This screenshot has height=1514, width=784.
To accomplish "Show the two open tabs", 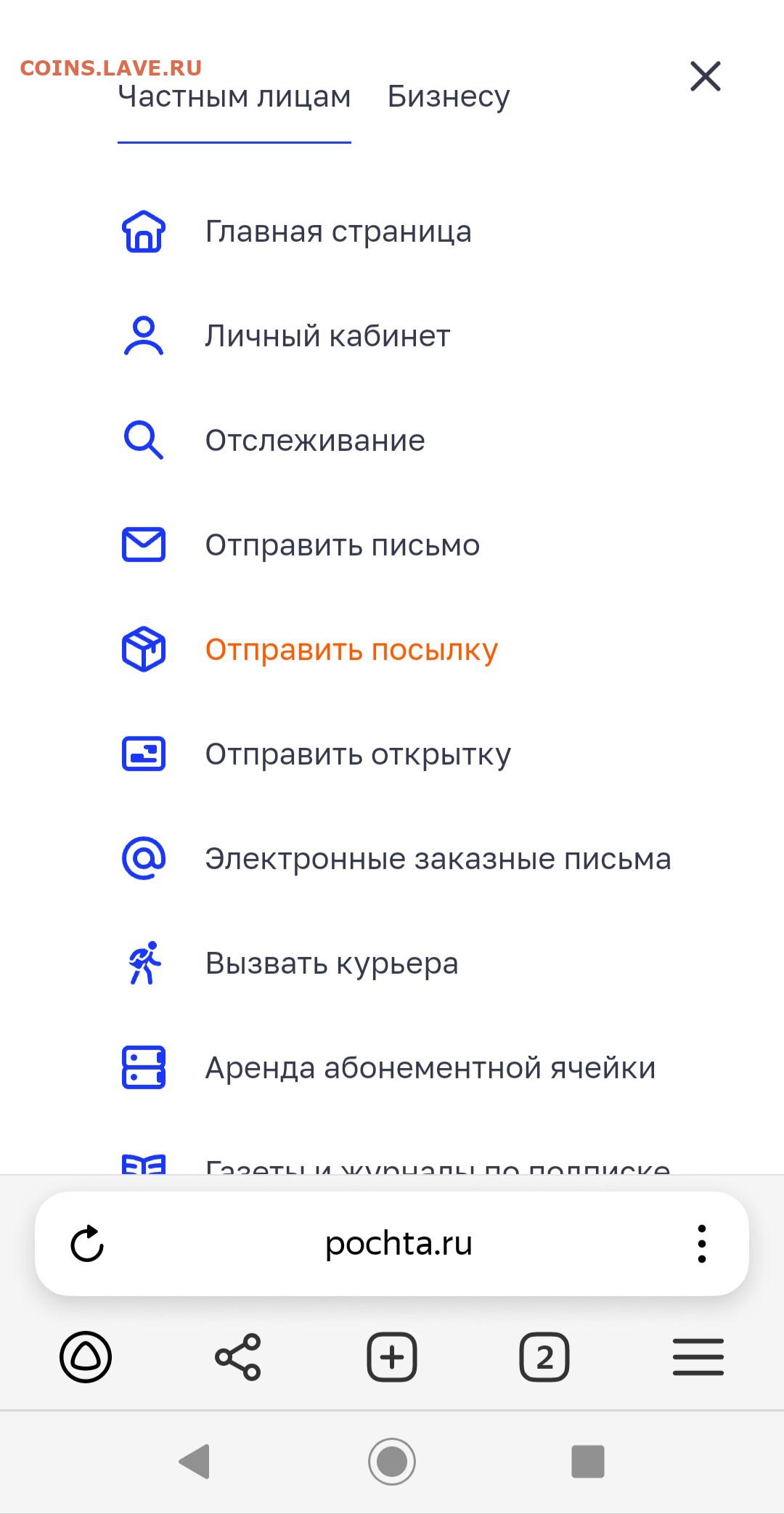I will 544,1356.
